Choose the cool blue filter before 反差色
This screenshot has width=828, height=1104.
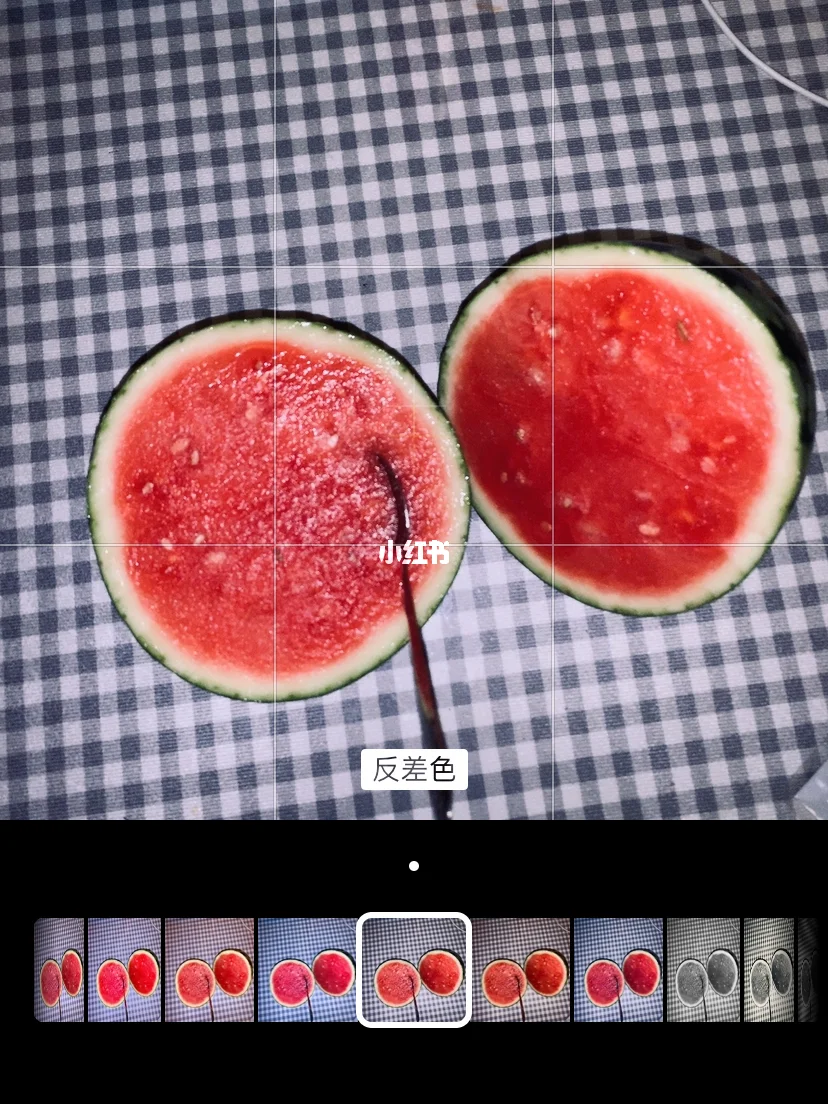point(308,970)
